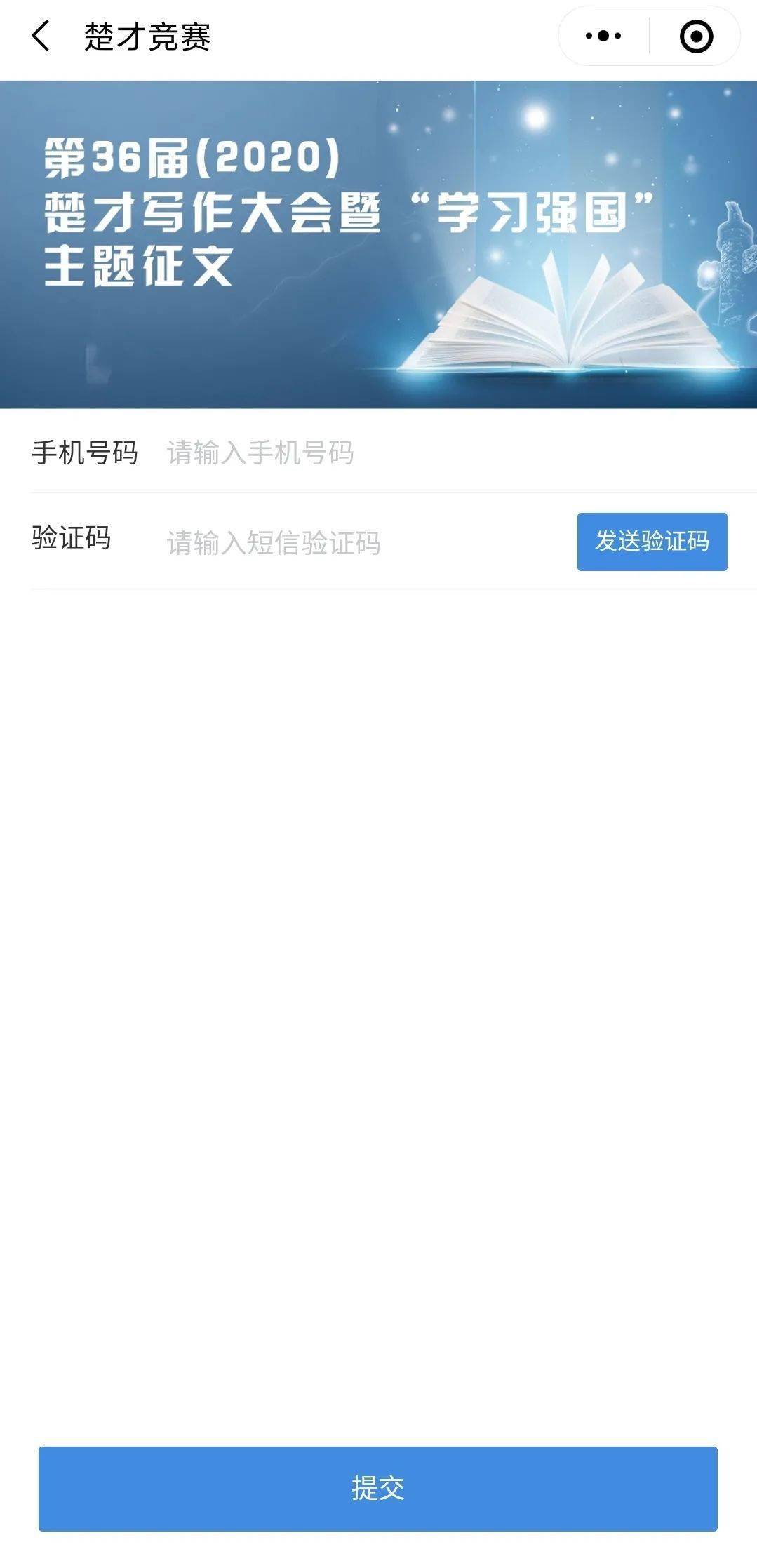The height and width of the screenshot is (1568, 757).
Task: Focus the 验证码 SMS code field
Action: coord(365,542)
